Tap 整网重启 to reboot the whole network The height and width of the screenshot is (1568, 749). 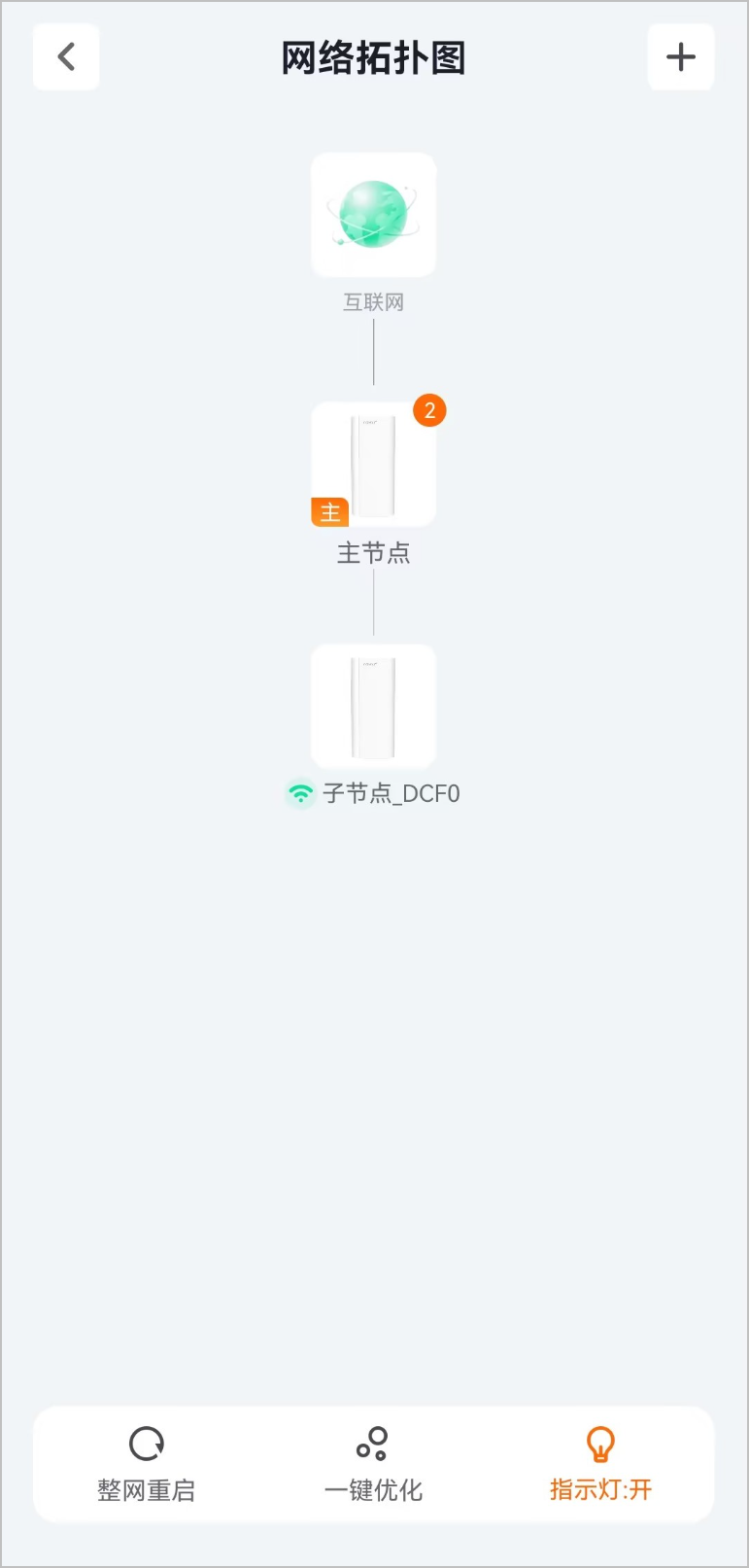pyautogui.click(x=147, y=1463)
